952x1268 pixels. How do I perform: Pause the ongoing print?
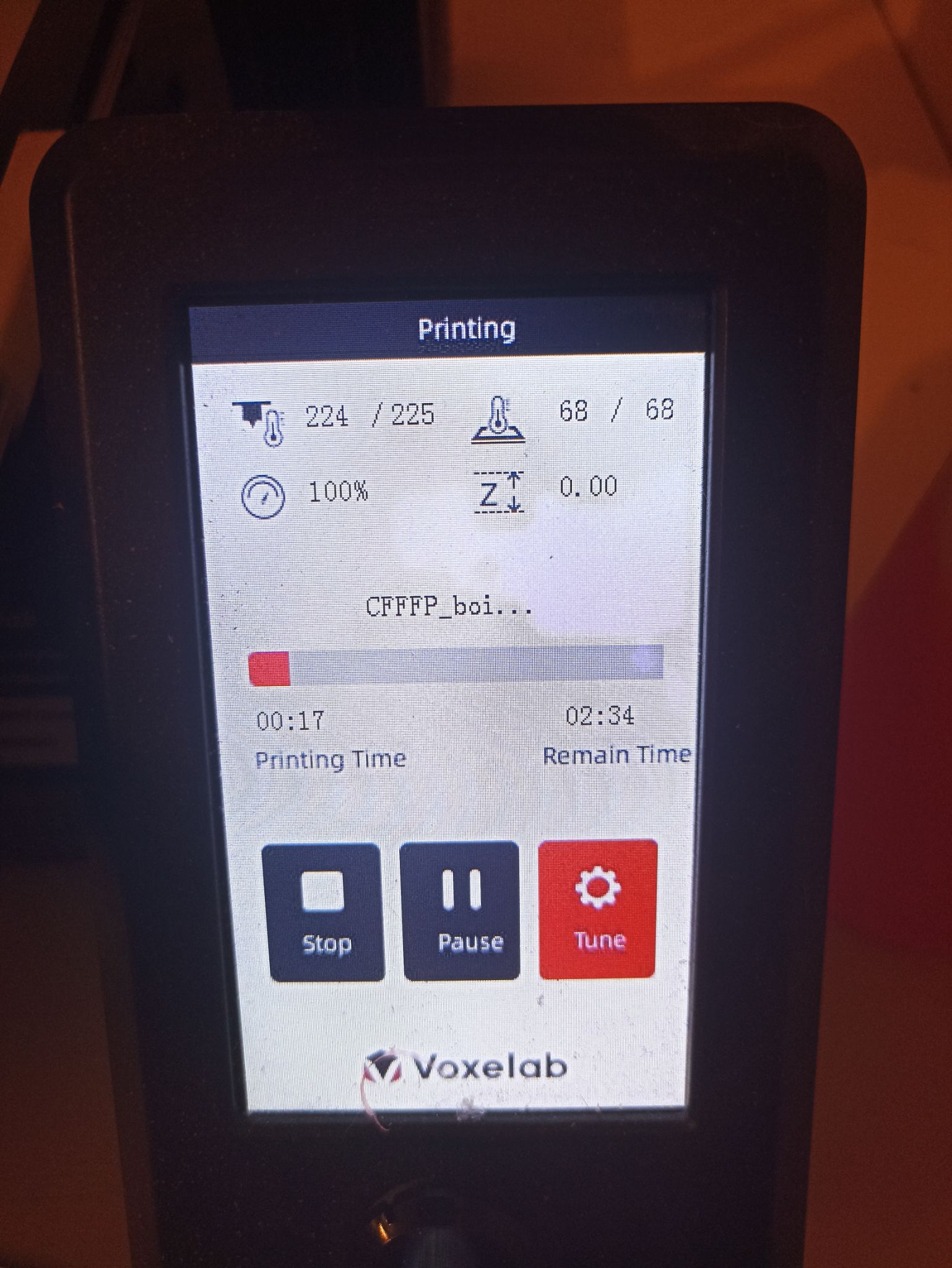coord(461,910)
